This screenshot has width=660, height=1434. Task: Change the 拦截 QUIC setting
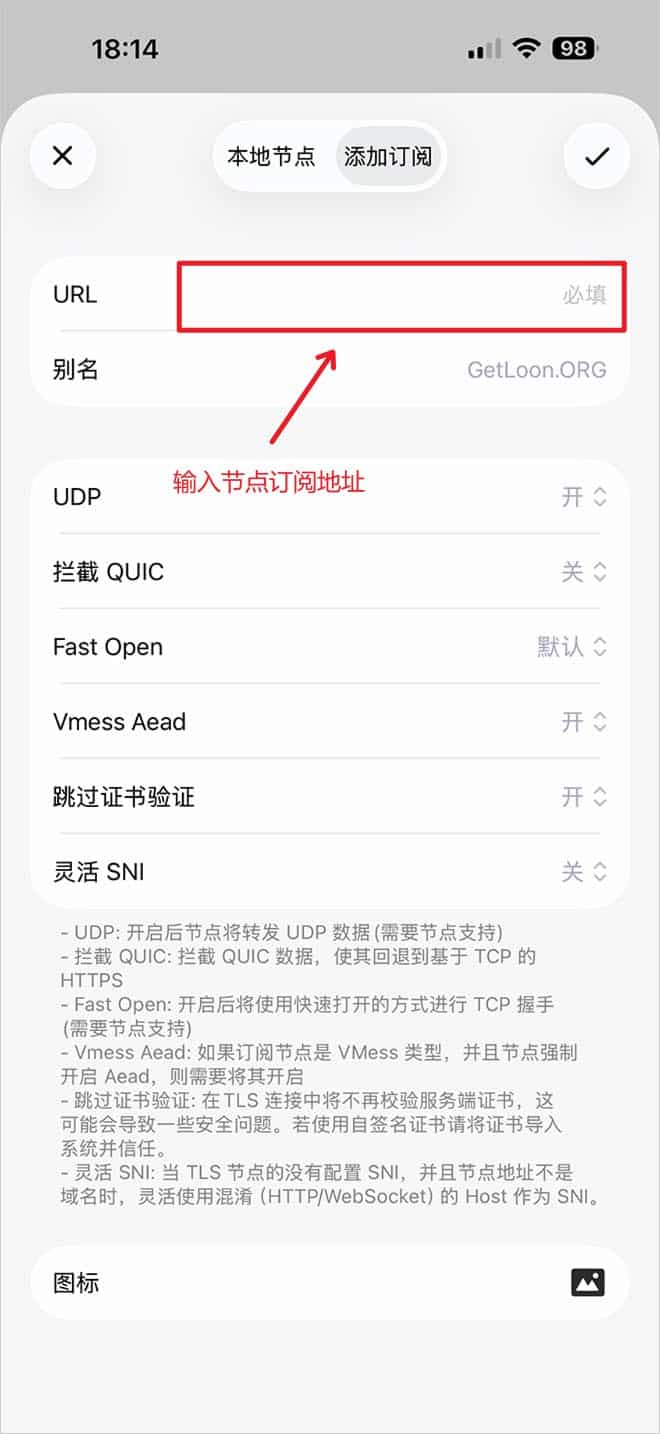click(x=584, y=572)
